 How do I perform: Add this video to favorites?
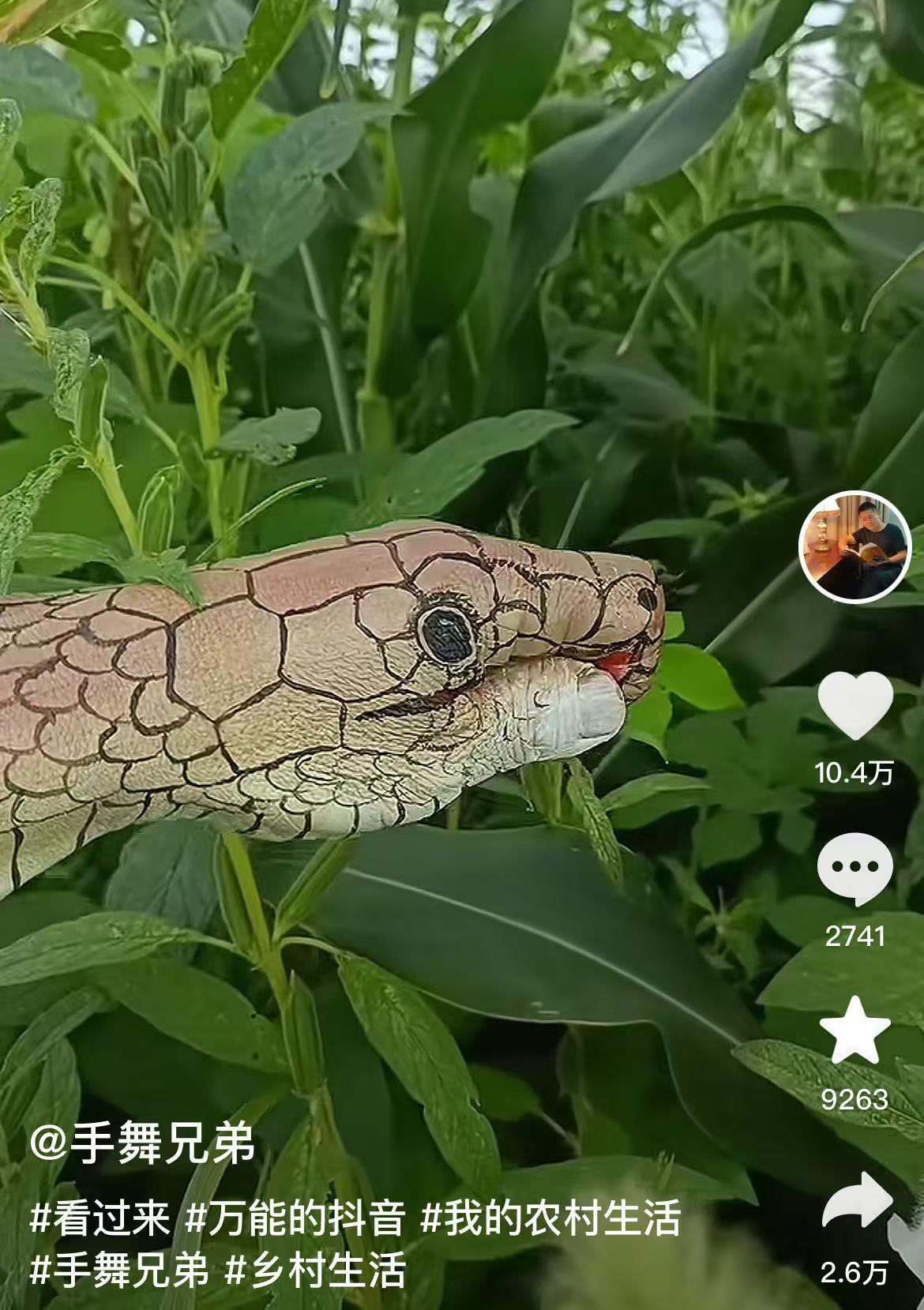point(855,1030)
